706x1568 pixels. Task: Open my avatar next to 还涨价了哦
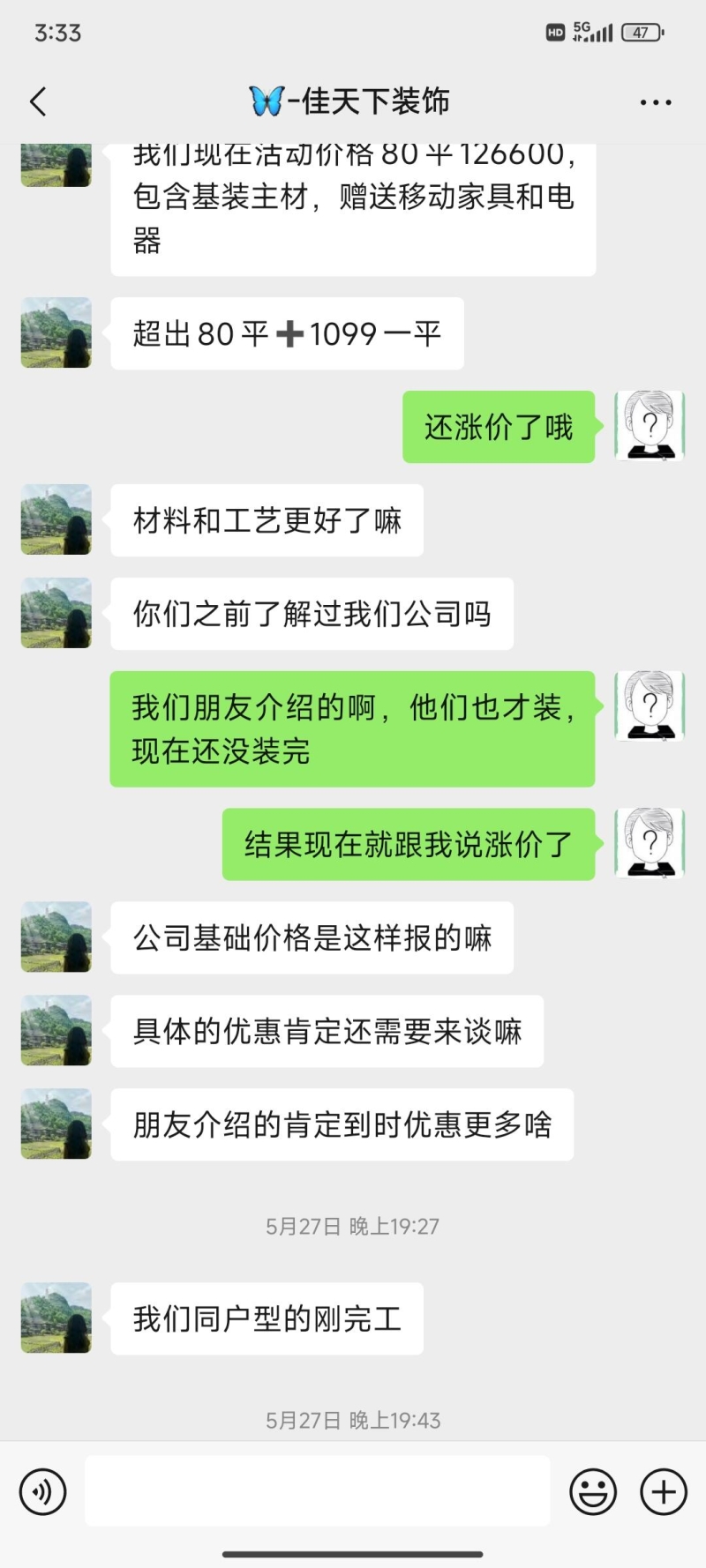[x=650, y=426]
